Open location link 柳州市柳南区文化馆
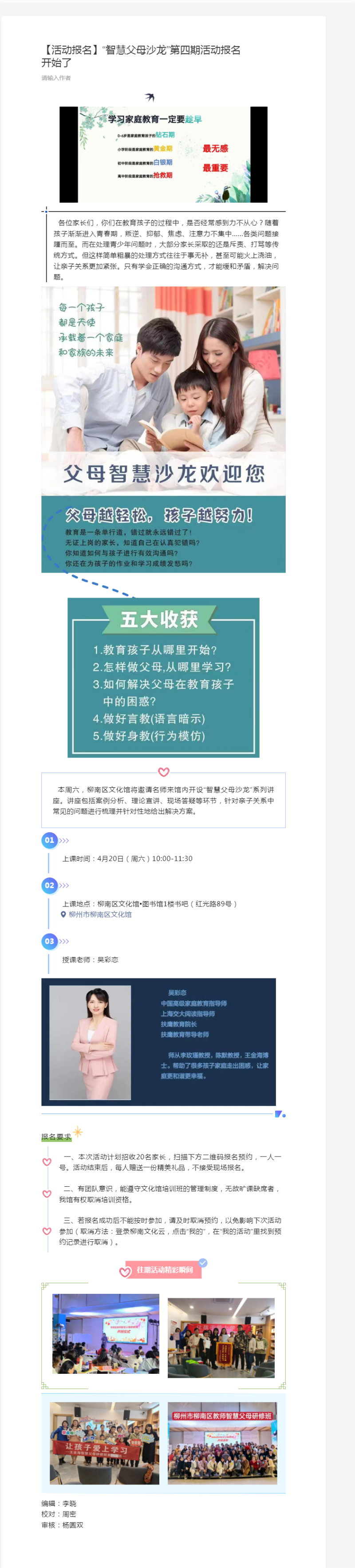Image resolution: width=355 pixels, height=1568 pixels. click(100, 914)
